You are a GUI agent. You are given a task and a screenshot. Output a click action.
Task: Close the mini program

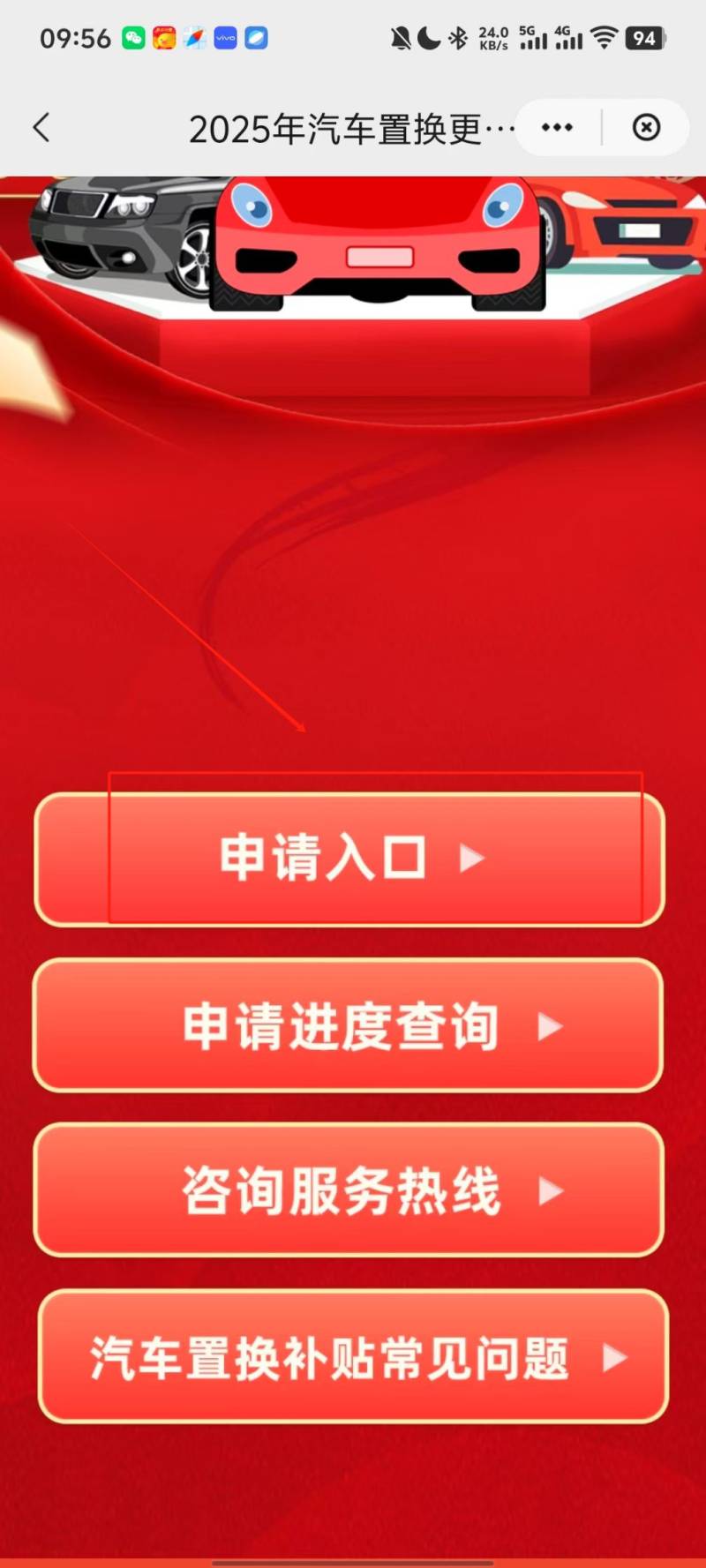coord(646,128)
